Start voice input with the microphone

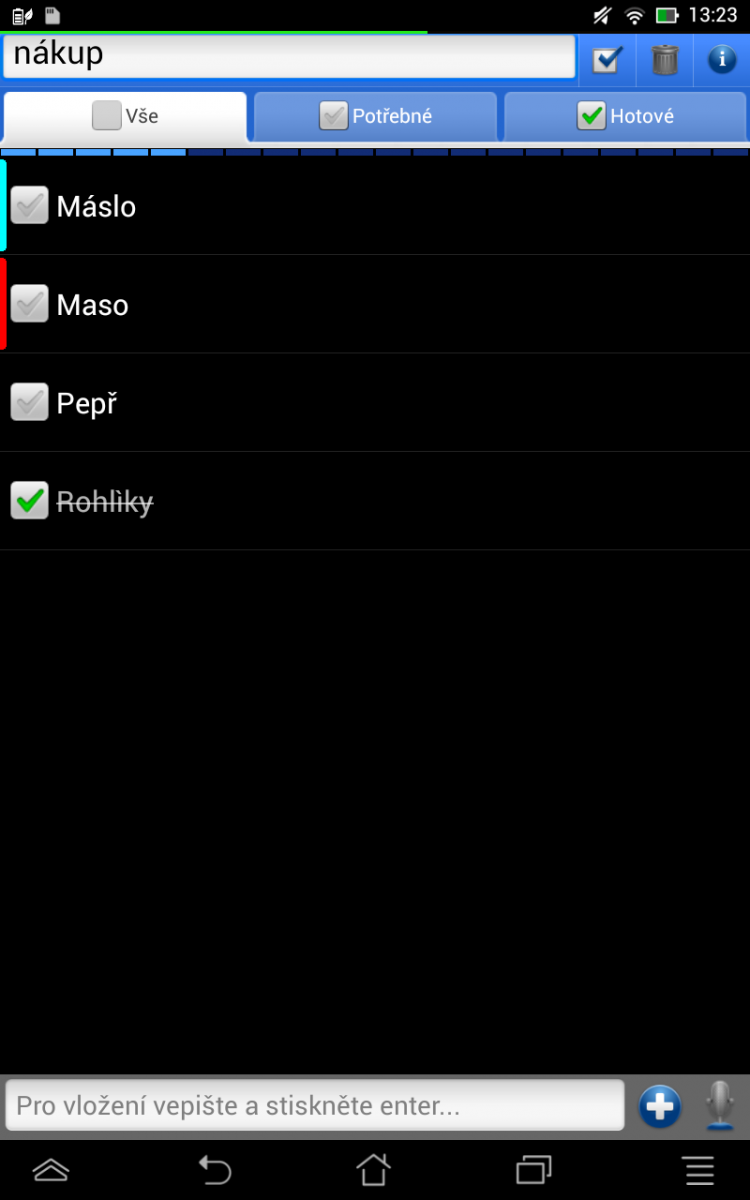720,1106
